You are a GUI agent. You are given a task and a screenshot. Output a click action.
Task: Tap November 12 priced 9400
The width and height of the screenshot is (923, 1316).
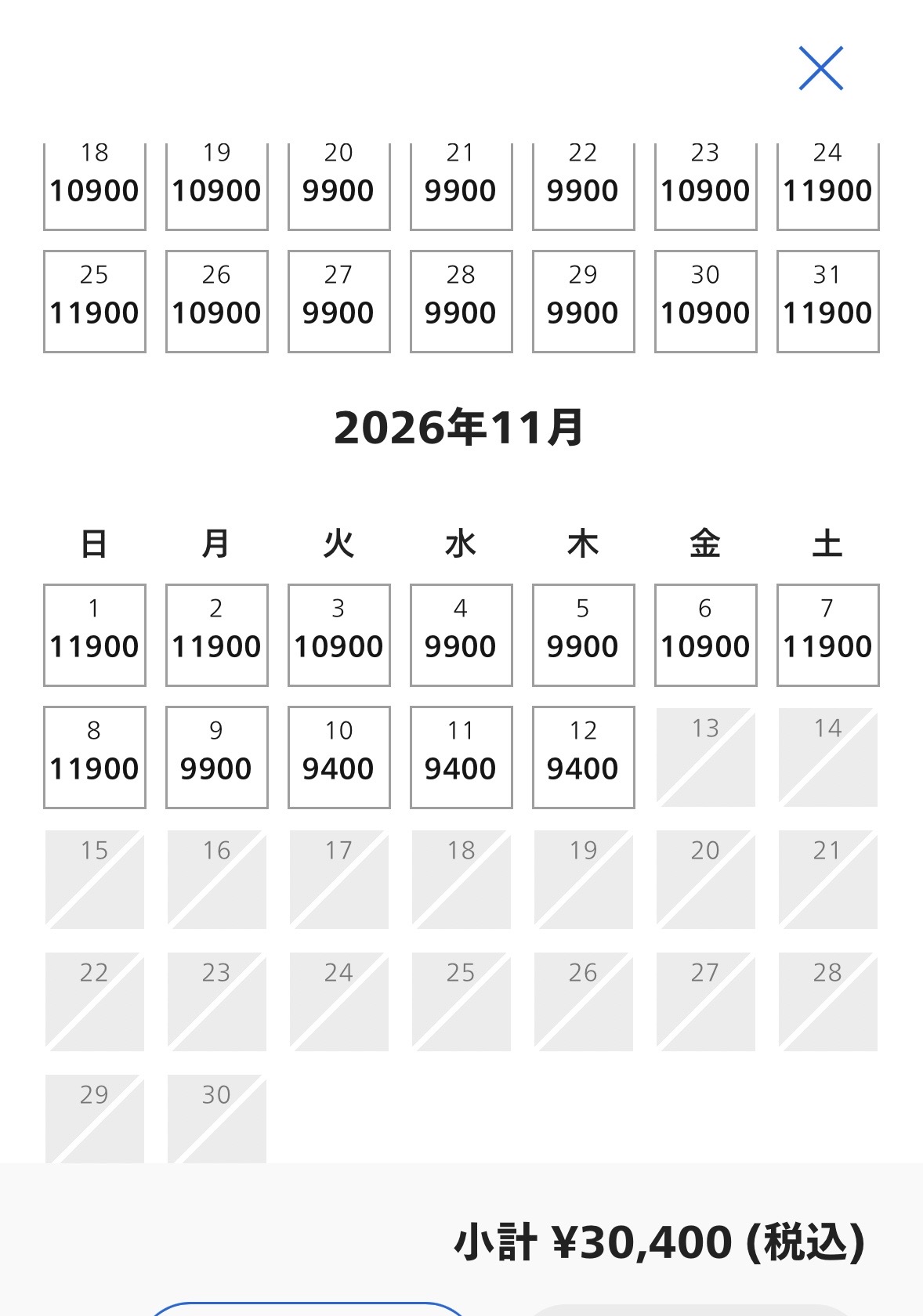click(x=584, y=757)
